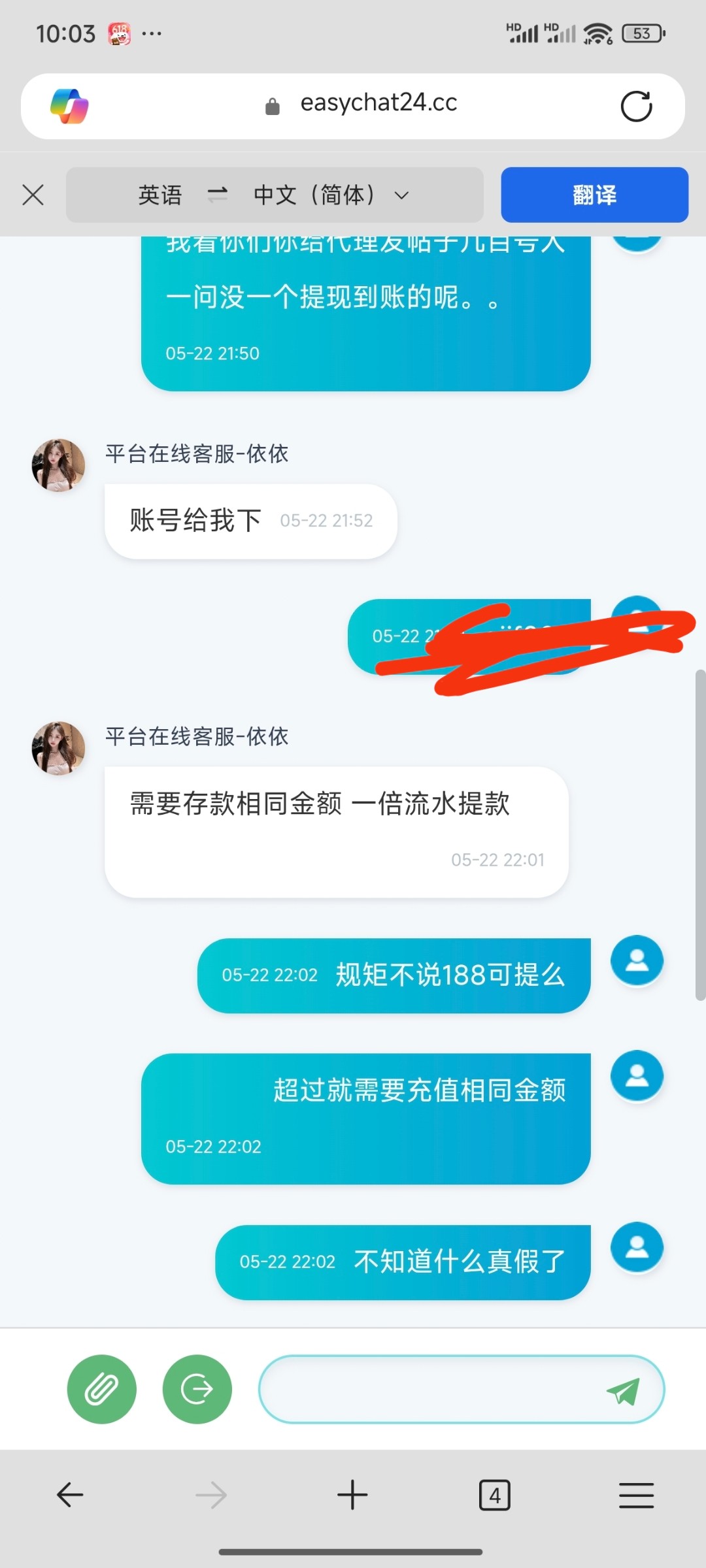Attach a file with the paperclip icon

[102, 1389]
